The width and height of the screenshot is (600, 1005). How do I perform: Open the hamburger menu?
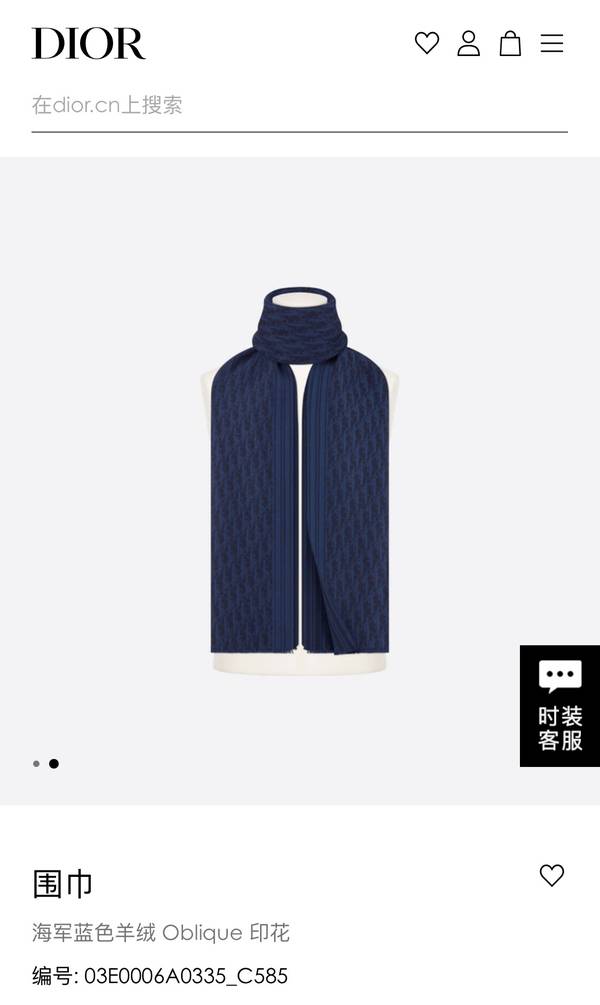click(x=552, y=43)
